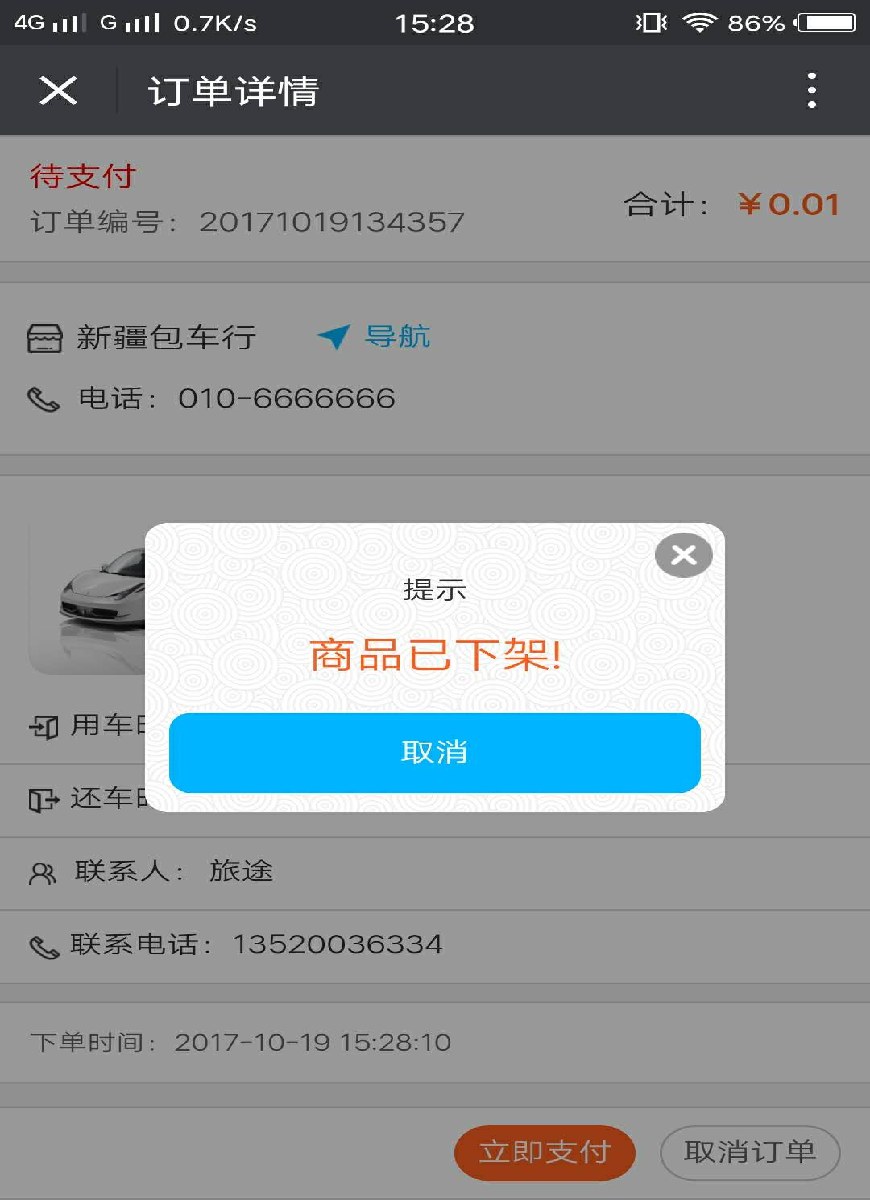Dismiss the 提示 dialog with the X

(x=684, y=555)
